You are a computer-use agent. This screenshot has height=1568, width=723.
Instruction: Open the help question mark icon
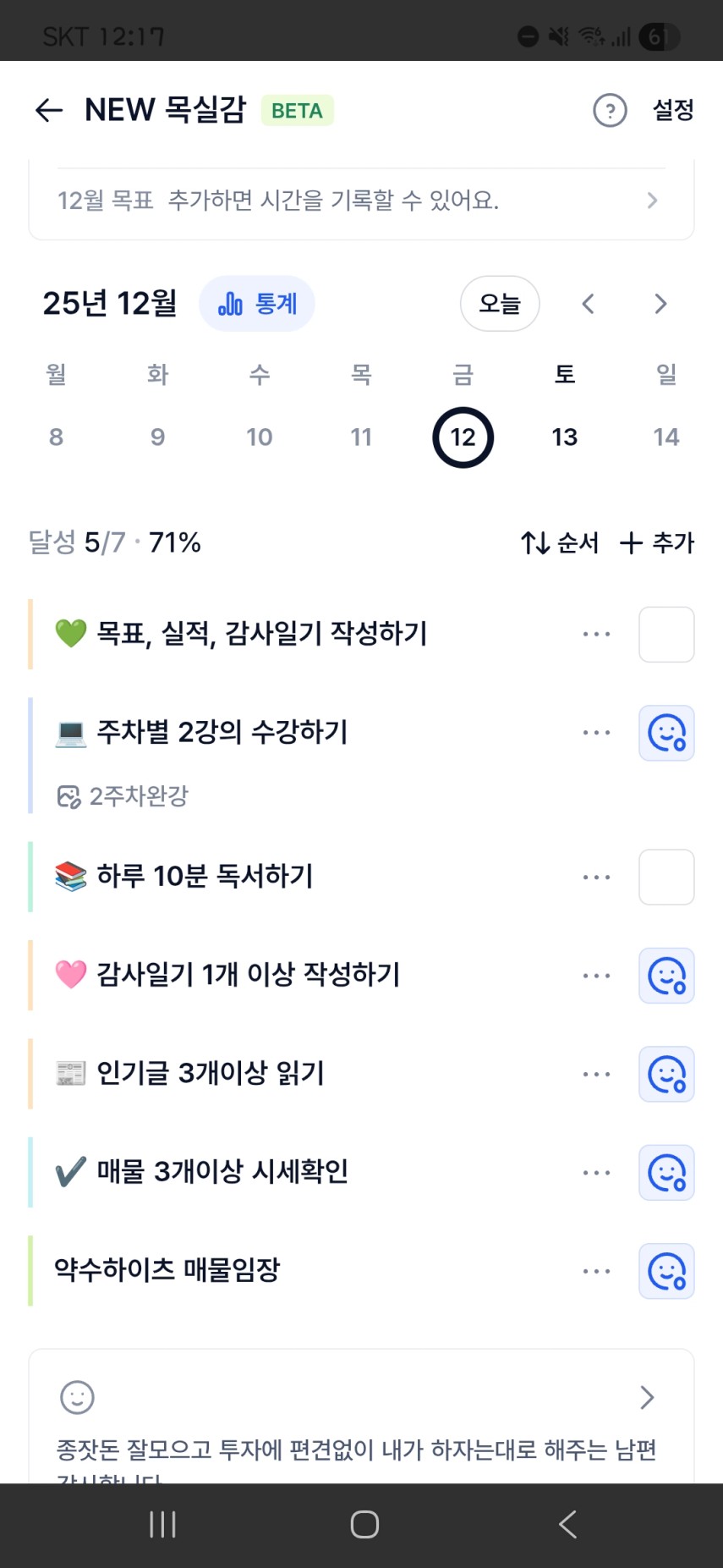point(610,110)
